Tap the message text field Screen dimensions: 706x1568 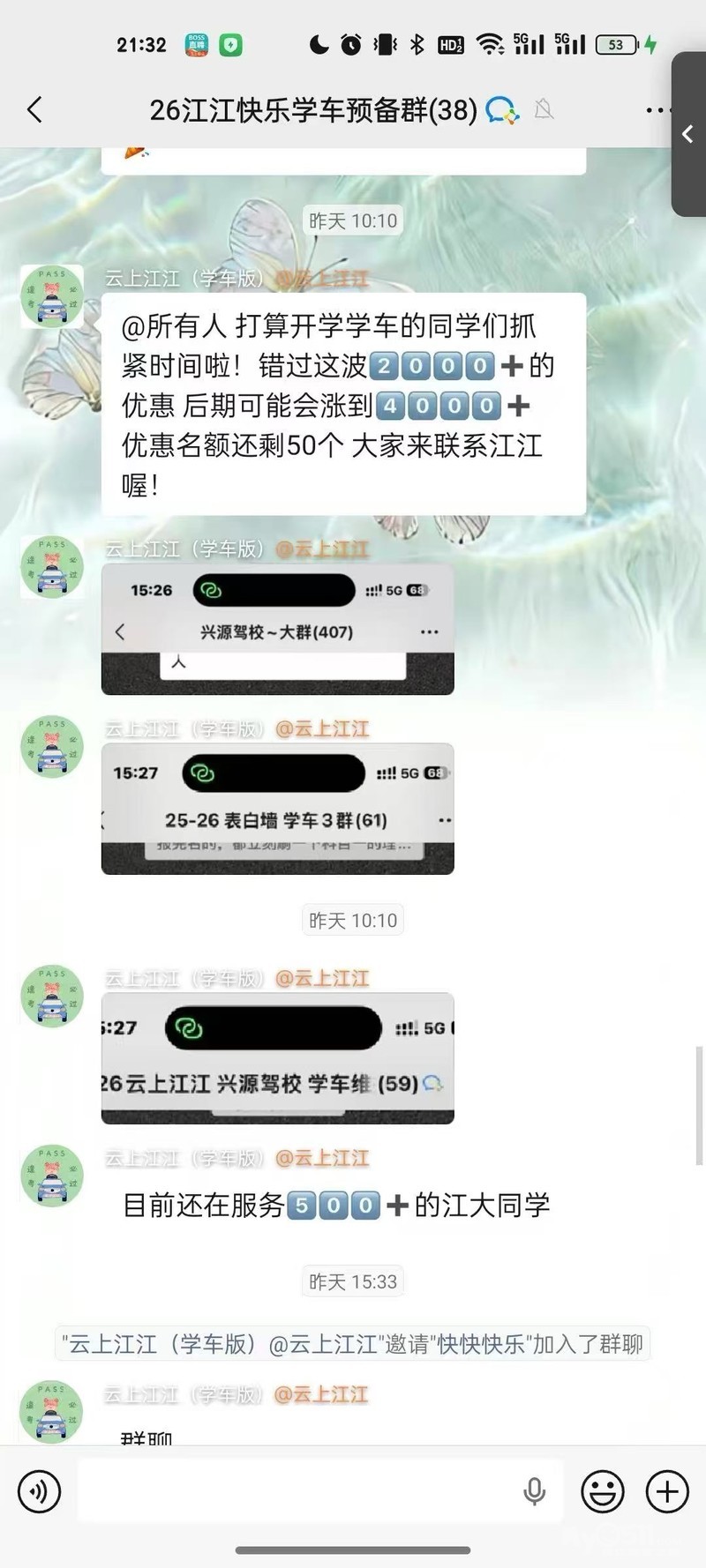click(x=300, y=1491)
